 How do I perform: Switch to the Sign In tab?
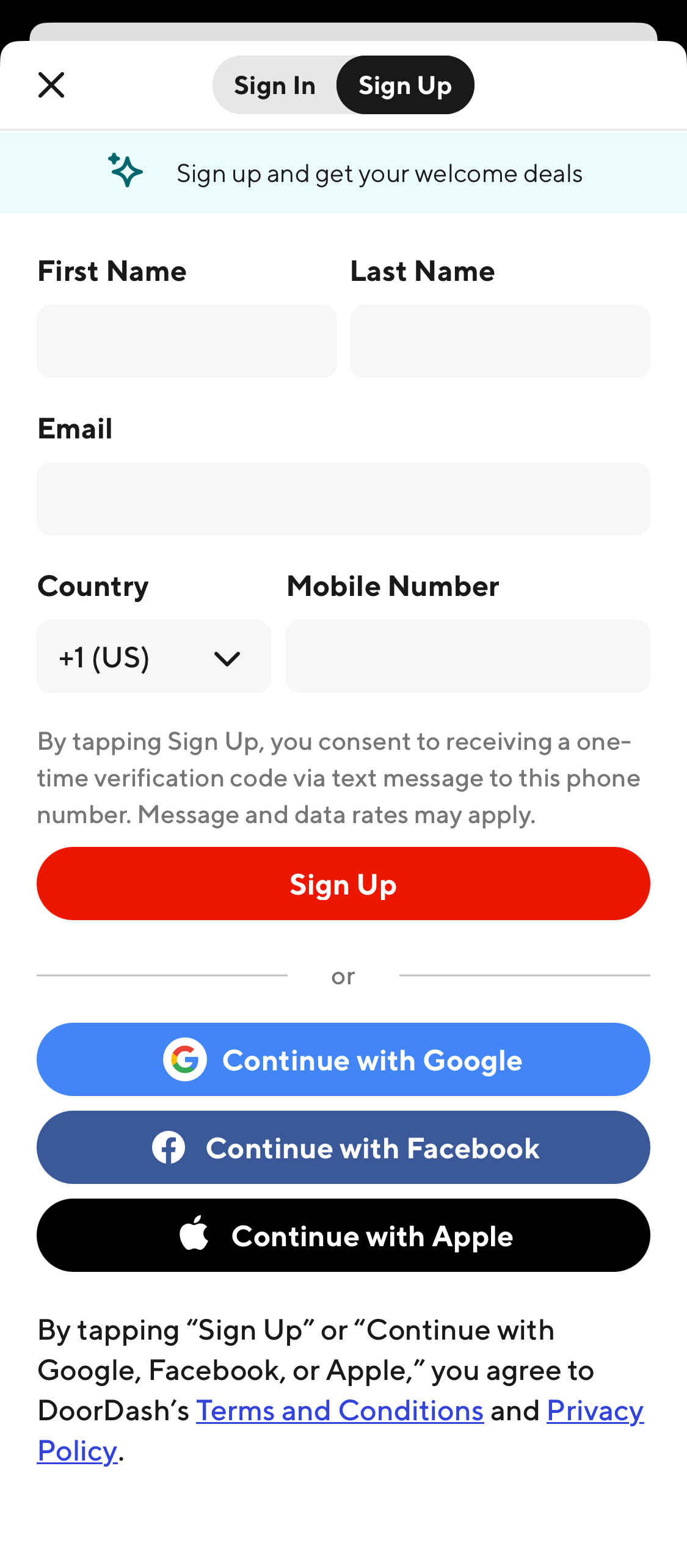pos(275,85)
